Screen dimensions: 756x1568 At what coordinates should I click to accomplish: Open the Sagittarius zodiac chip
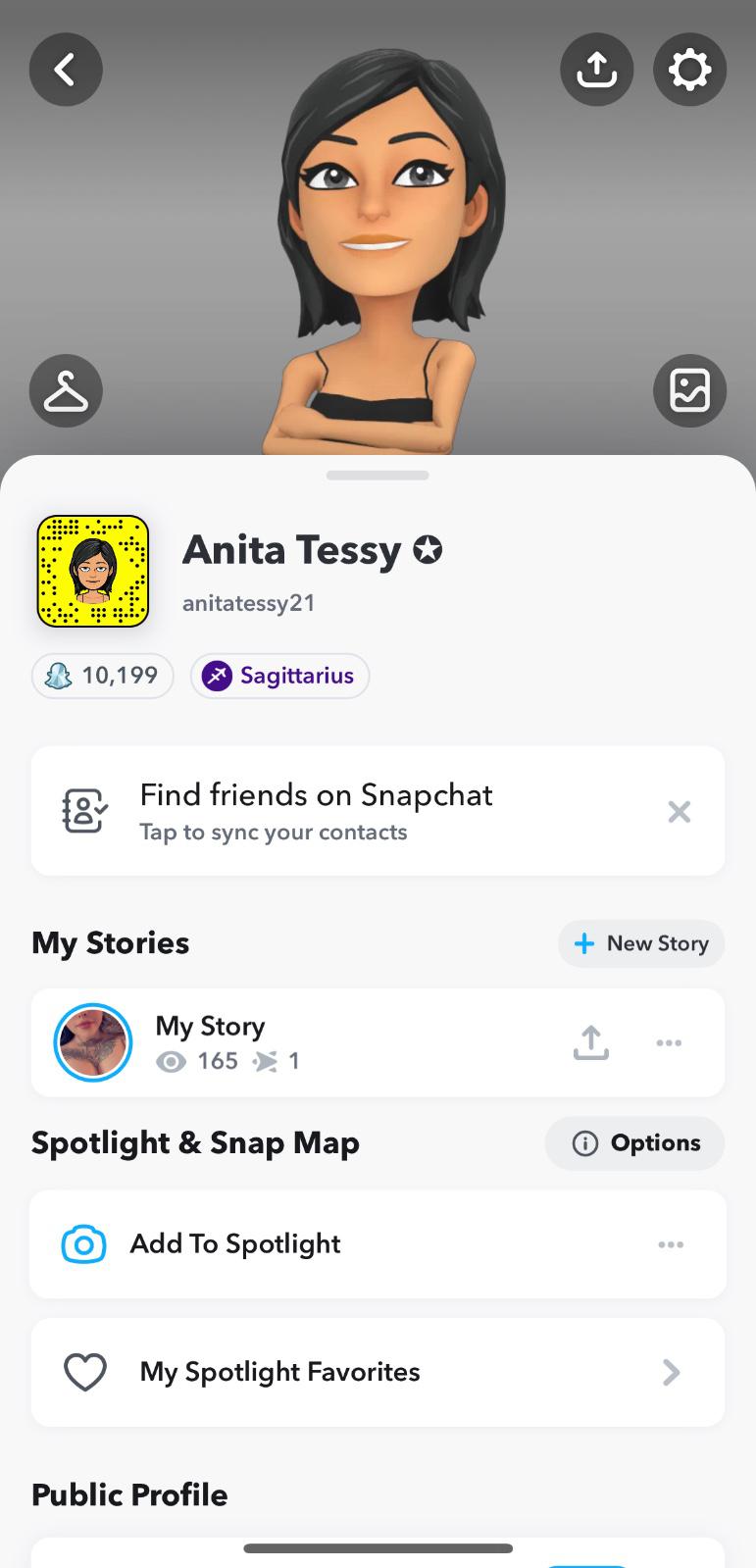(x=279, y=676)
